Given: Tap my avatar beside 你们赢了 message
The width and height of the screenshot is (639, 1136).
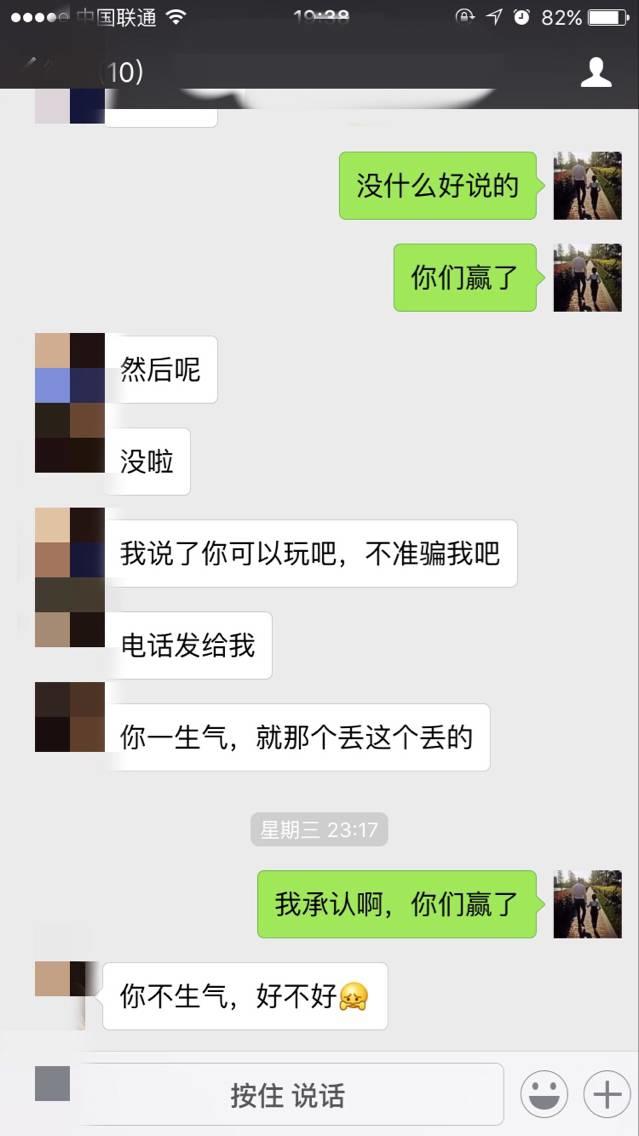Looking at the screenshot, I should point(587,277).
